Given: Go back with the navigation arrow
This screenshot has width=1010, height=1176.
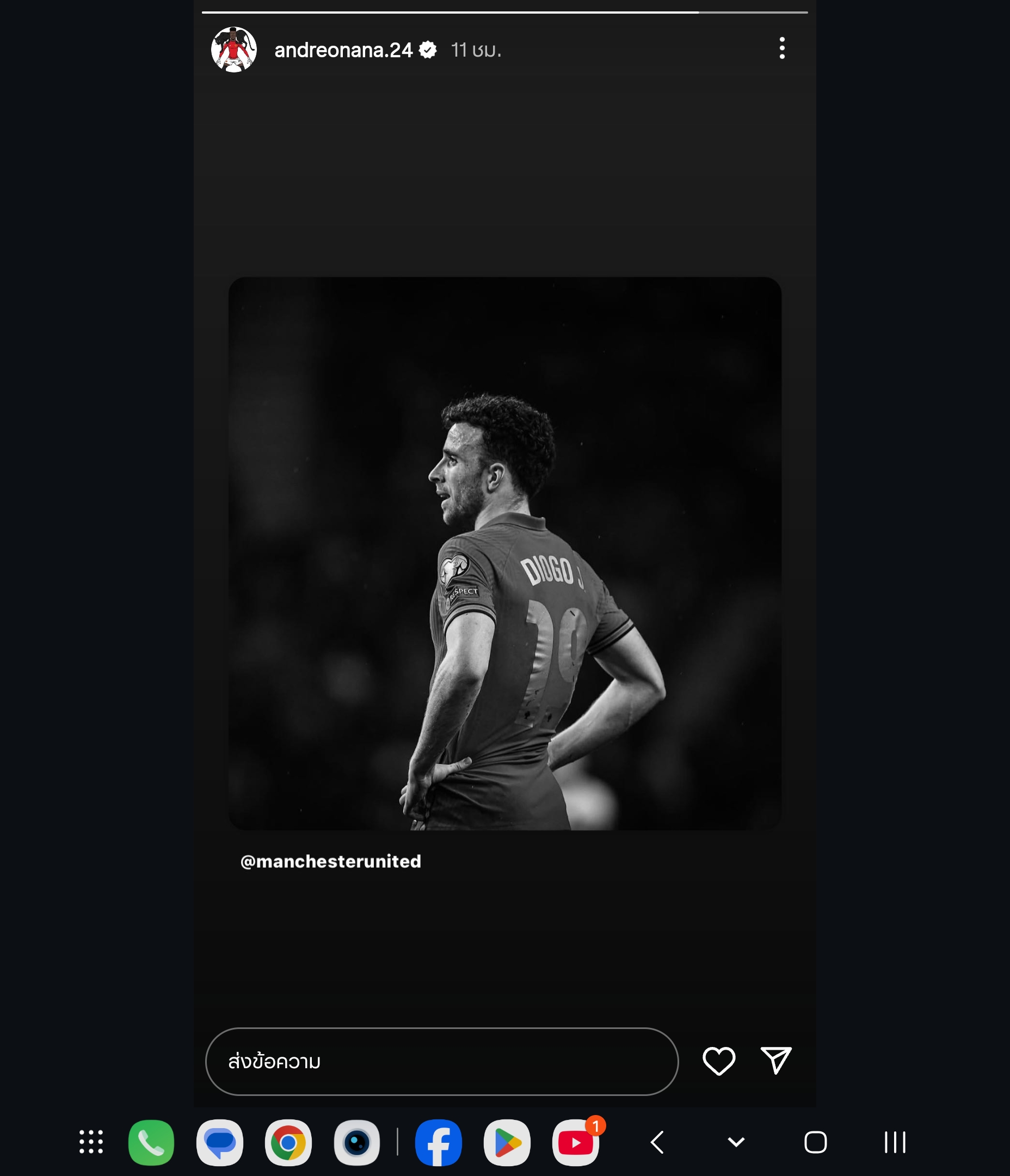Looking at the screenshot, I should 657,1142.
